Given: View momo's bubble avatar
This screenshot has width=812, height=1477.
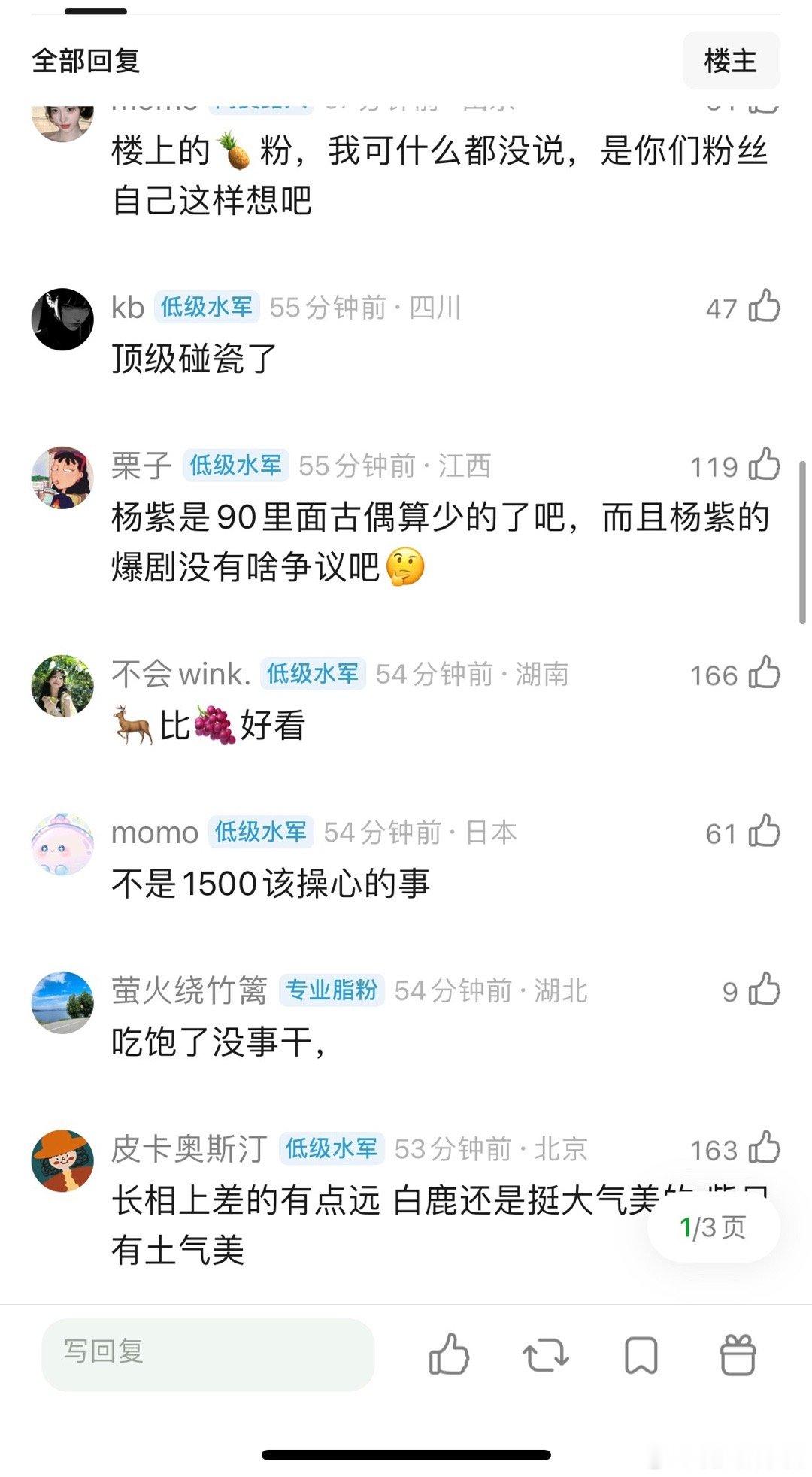Looking at the screenshot, I should point(64,842).
